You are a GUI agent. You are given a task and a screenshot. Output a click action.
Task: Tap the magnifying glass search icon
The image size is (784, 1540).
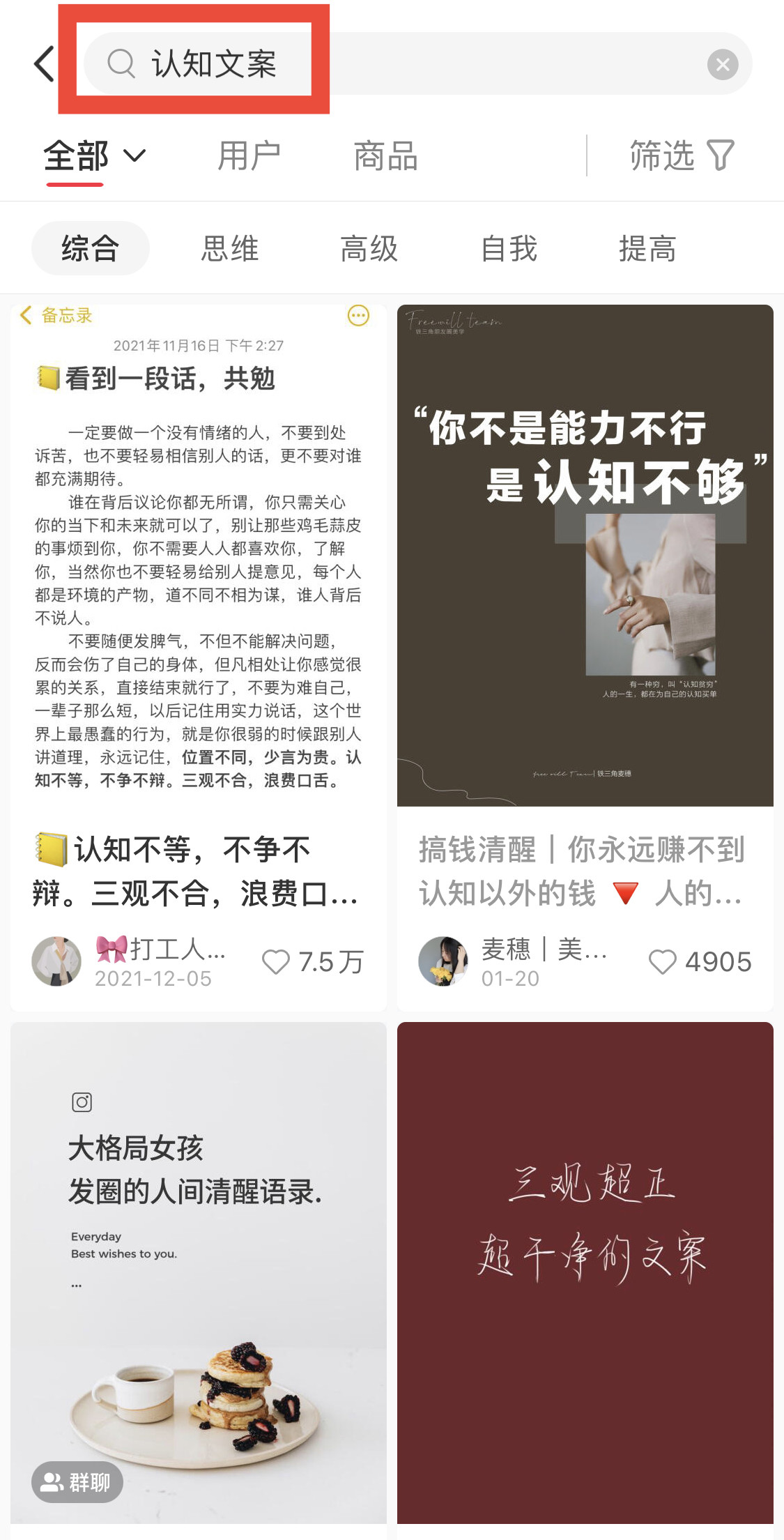(x=121, y=63)
